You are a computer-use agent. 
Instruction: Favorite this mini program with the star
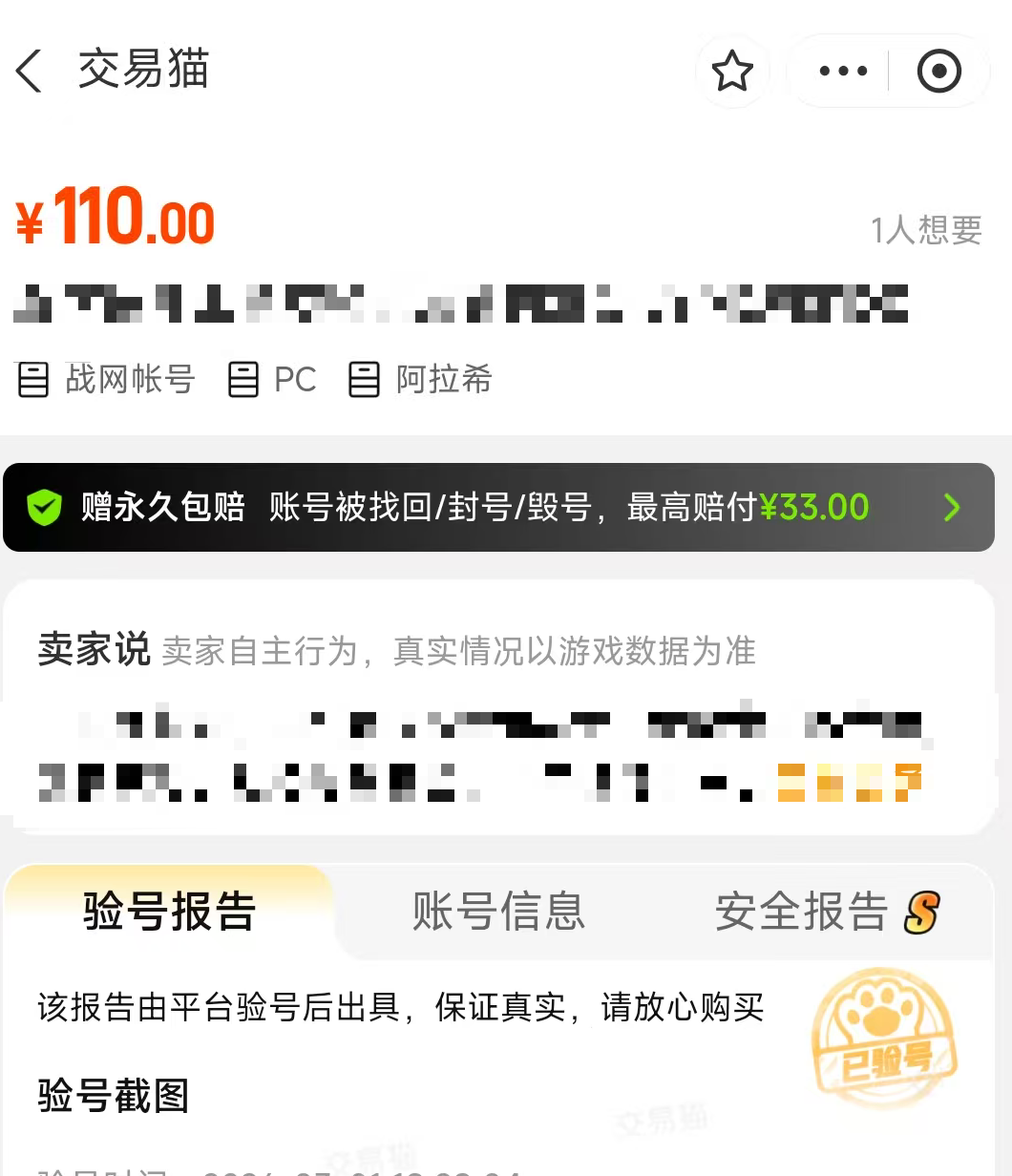pos(732,72)
